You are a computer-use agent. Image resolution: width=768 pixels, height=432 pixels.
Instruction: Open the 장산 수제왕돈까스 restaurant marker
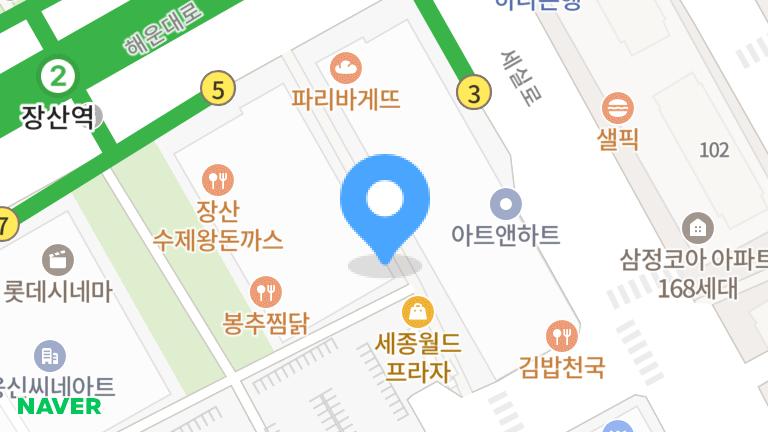(x=218, y=181)
